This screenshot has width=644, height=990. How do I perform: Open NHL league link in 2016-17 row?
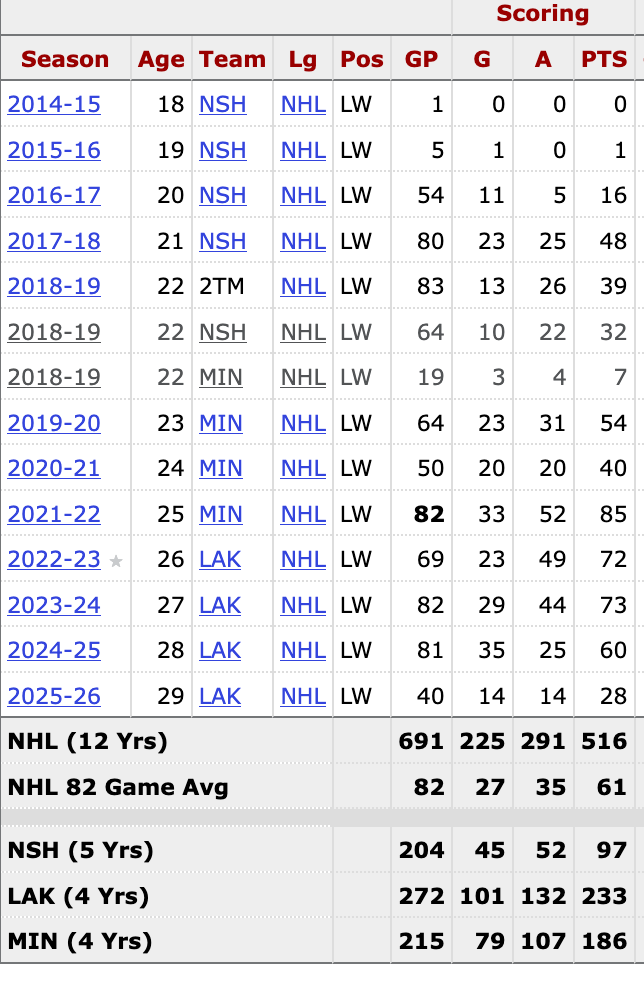(303, 195)
